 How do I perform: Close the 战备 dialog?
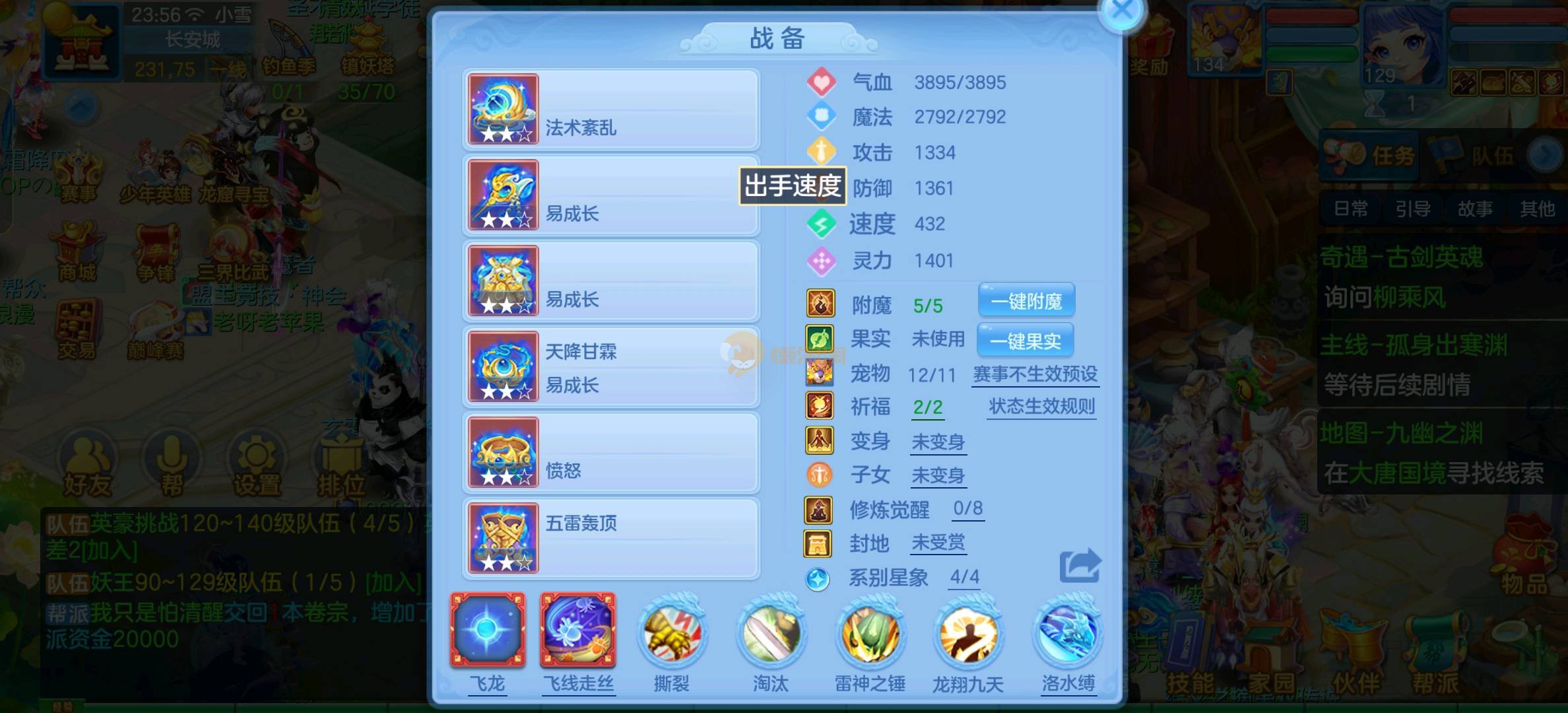point(1122,12)
